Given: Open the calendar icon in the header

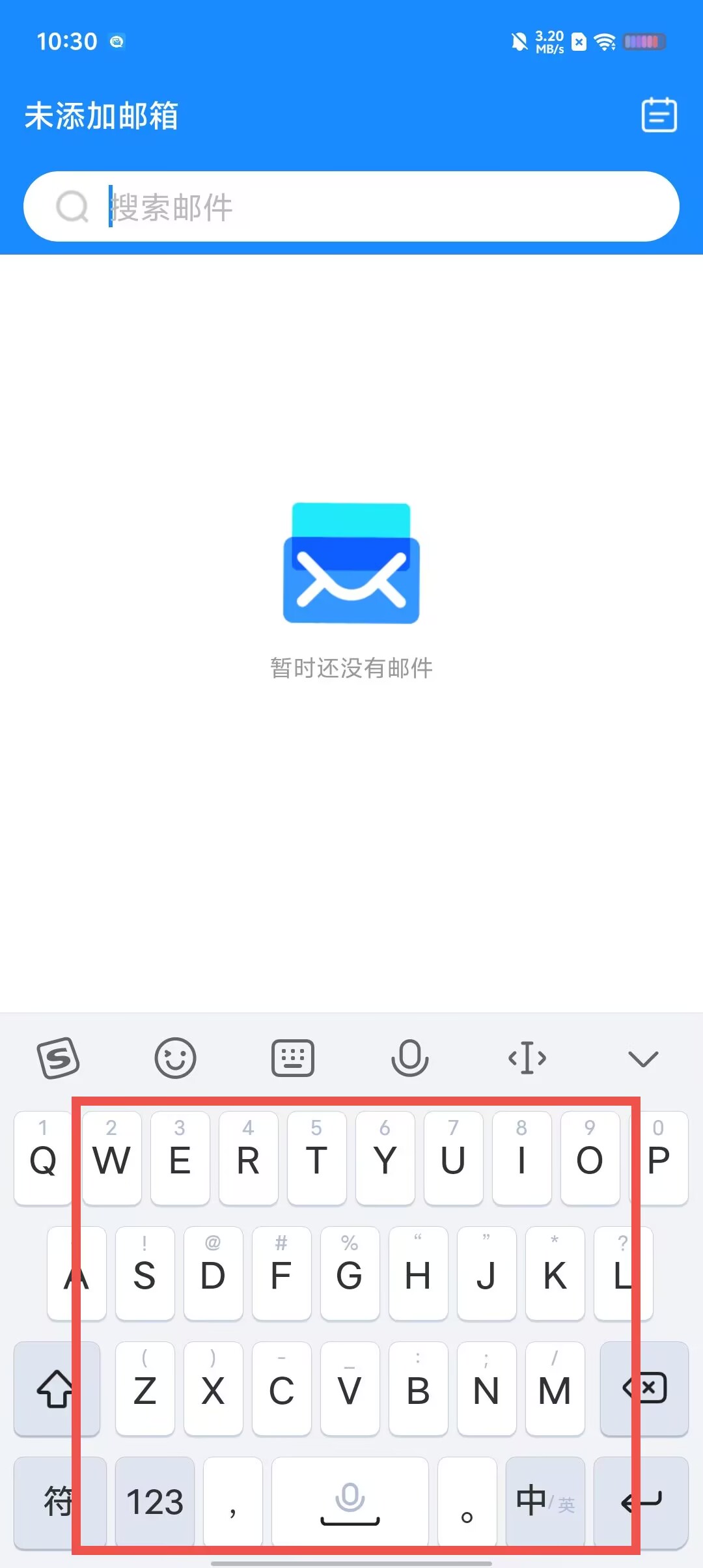Looking at the screenshot, I should (x=659, y=115).
